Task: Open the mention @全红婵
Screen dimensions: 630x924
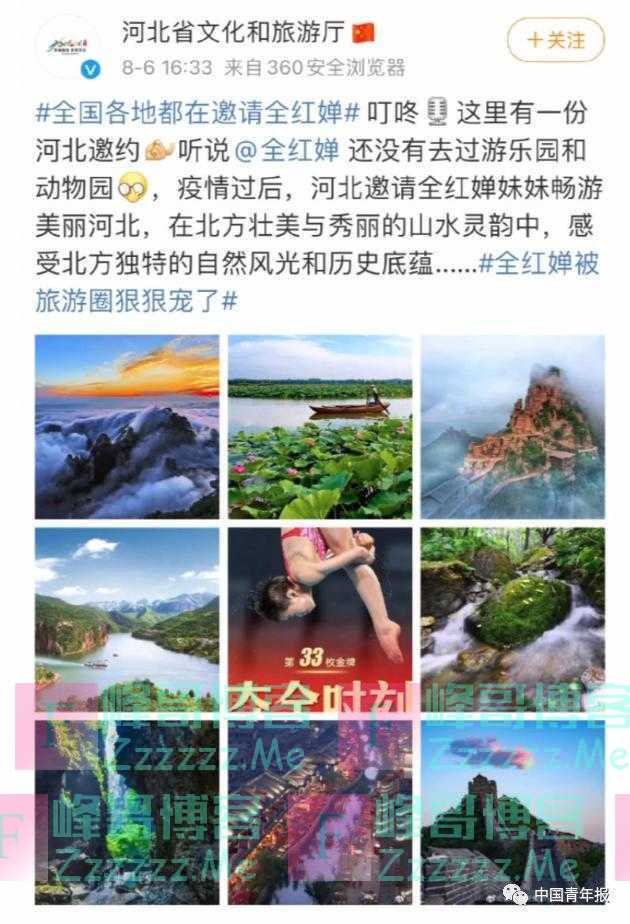Action: click(x=289, y=151)
